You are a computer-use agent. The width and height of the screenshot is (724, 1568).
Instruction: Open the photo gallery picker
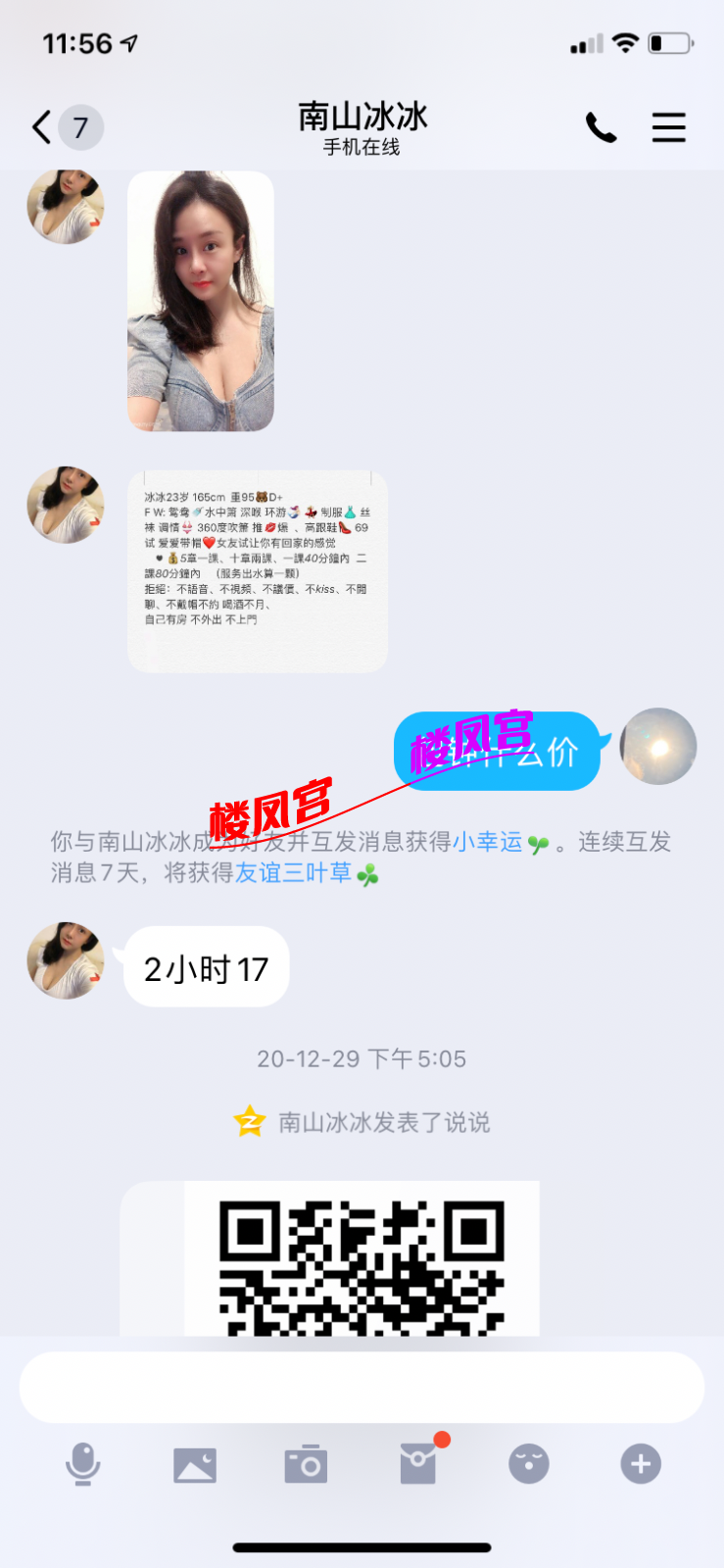tap(195, 1465)
